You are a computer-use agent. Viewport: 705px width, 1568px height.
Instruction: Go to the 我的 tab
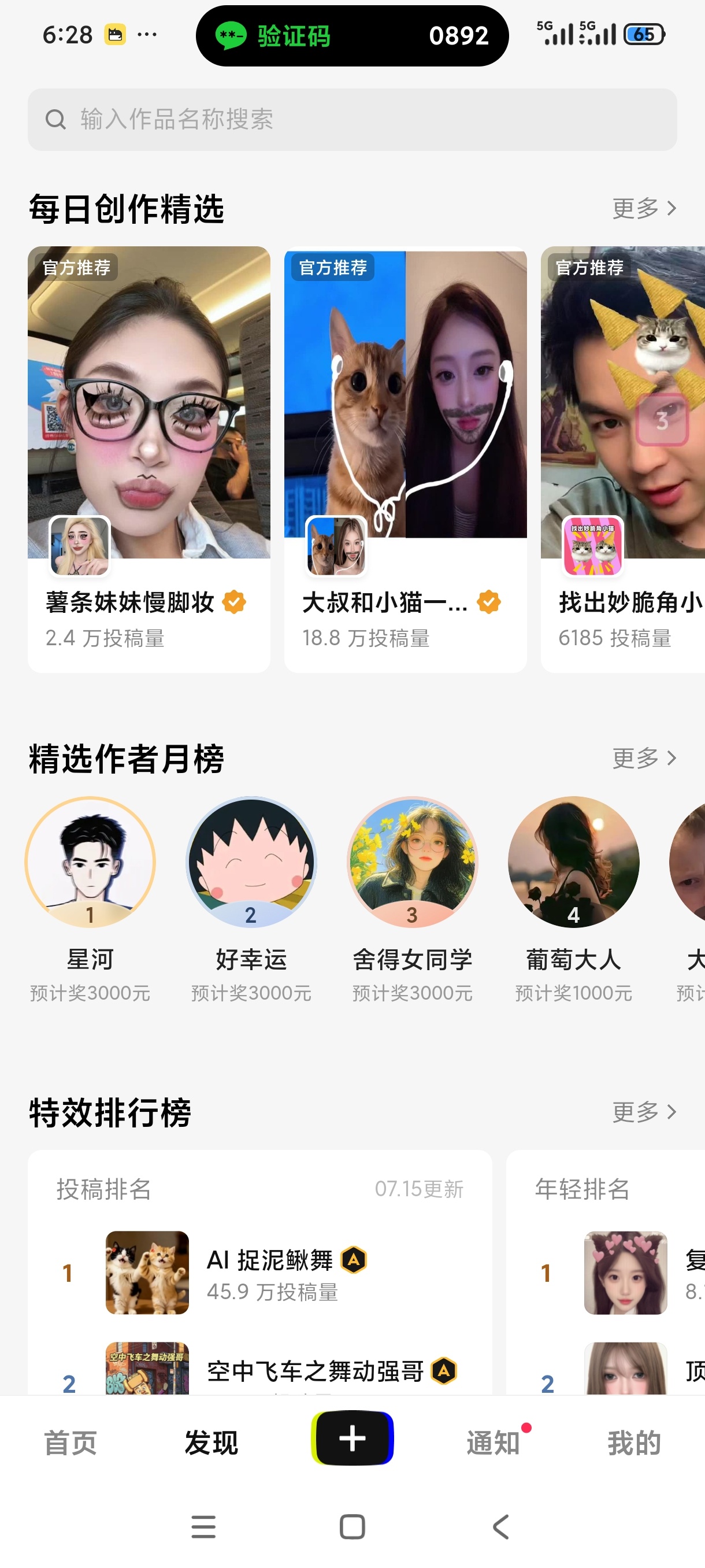[634, 1443]
